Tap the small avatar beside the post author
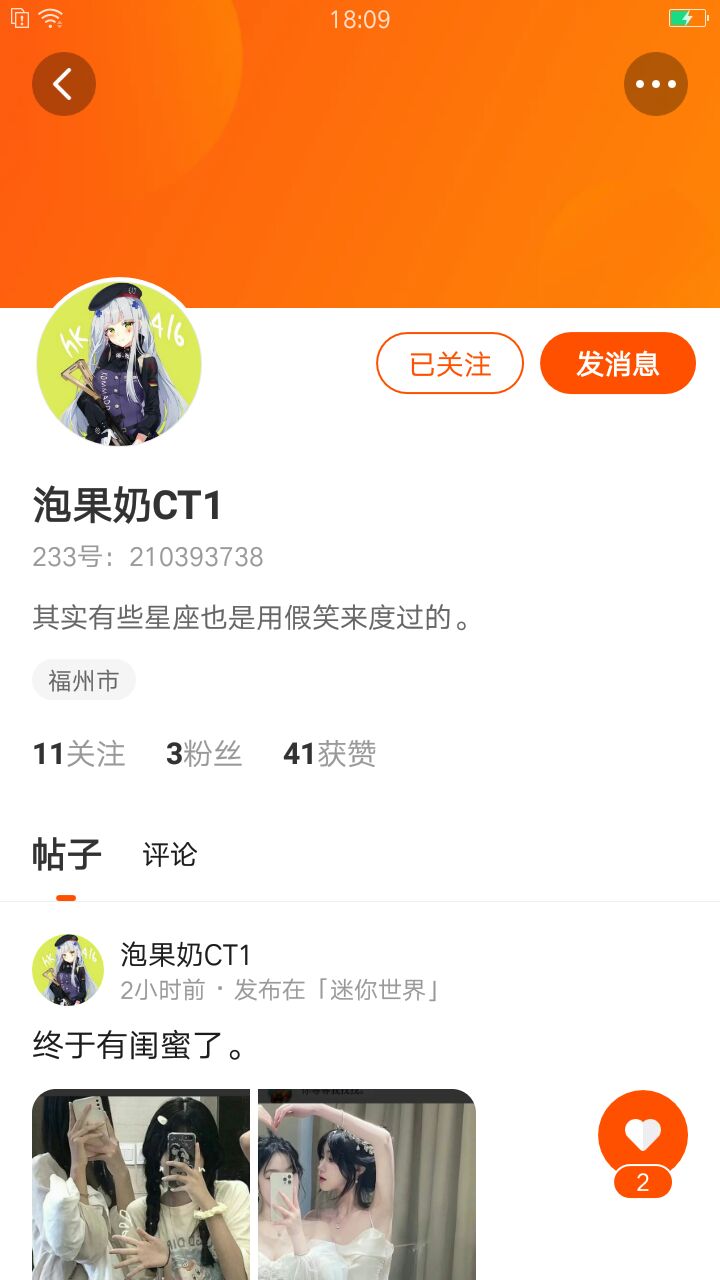 (68, 970)
